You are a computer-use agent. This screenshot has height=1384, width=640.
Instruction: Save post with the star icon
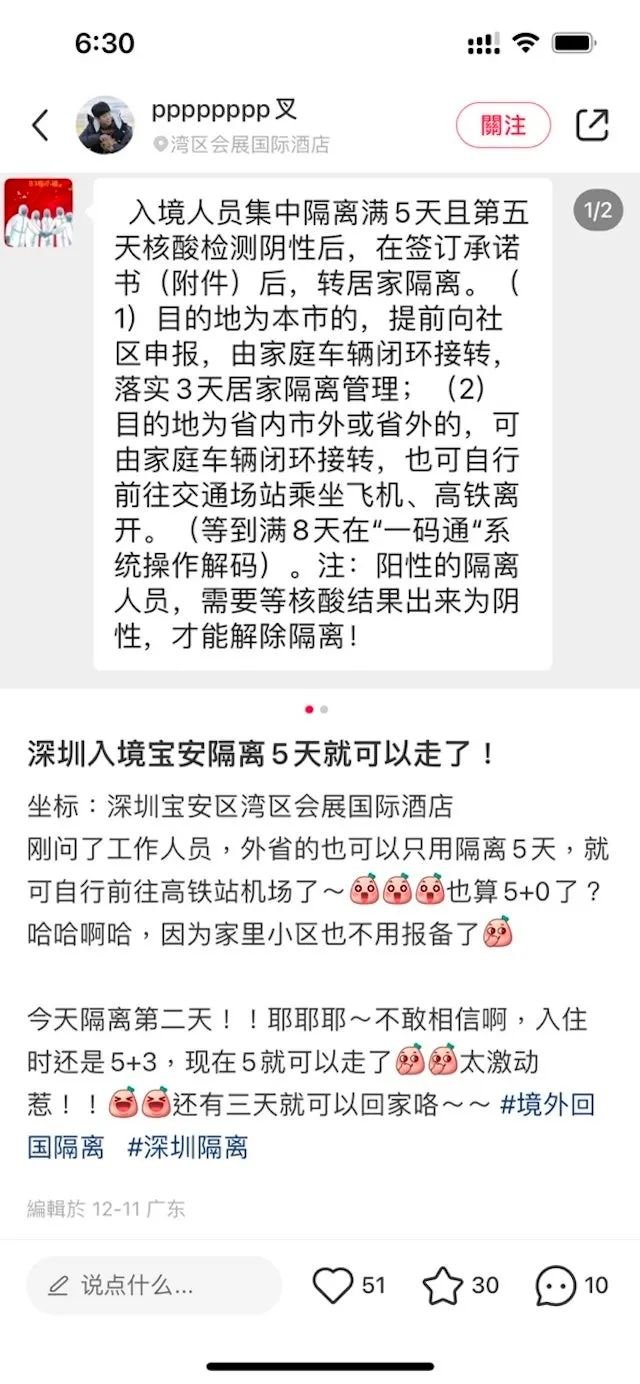pyautogui.click(x=443, y=1285)
